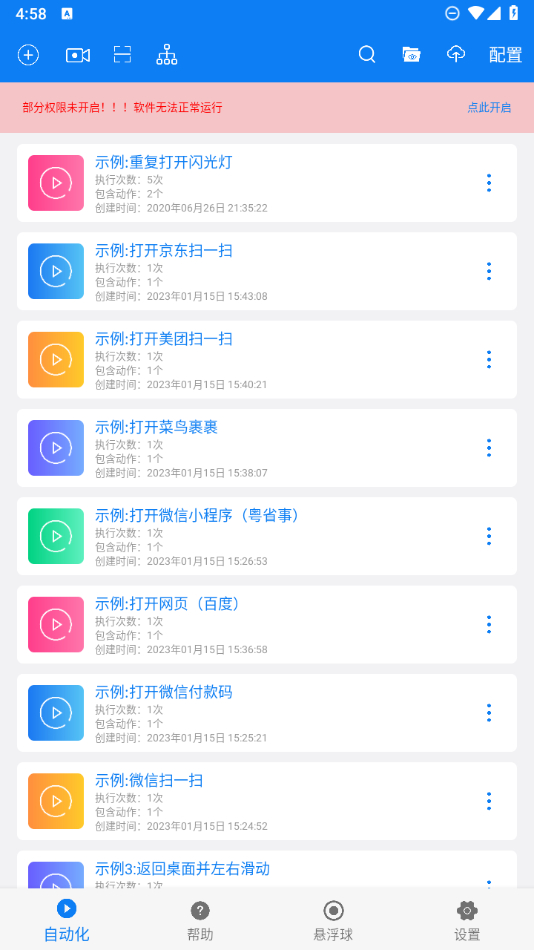534x950 pixels.
Task: Tap the cloud upload icon
Action: [x=456, y=55]
